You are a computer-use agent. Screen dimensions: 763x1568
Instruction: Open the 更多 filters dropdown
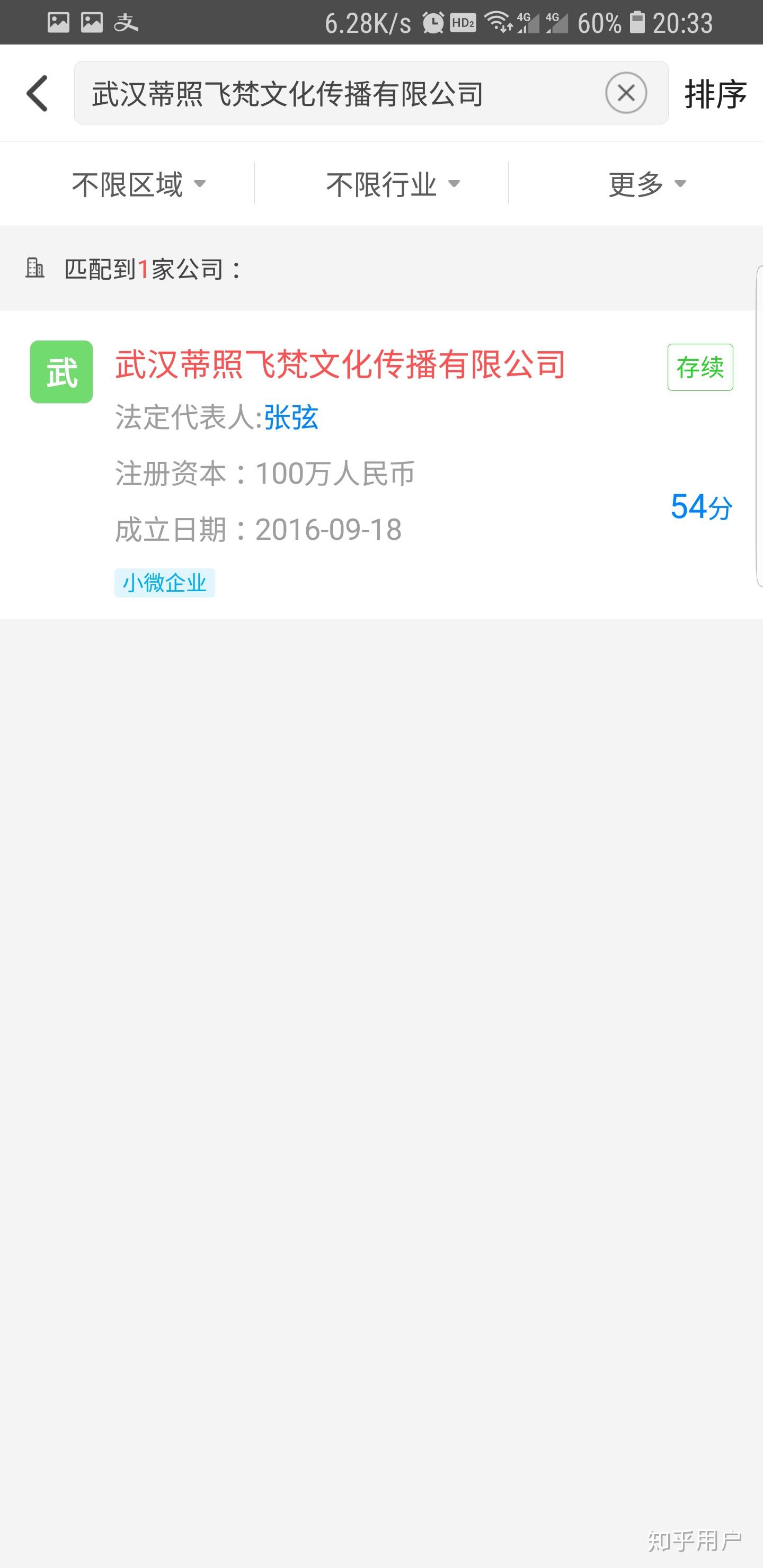[x=646, y=184]
